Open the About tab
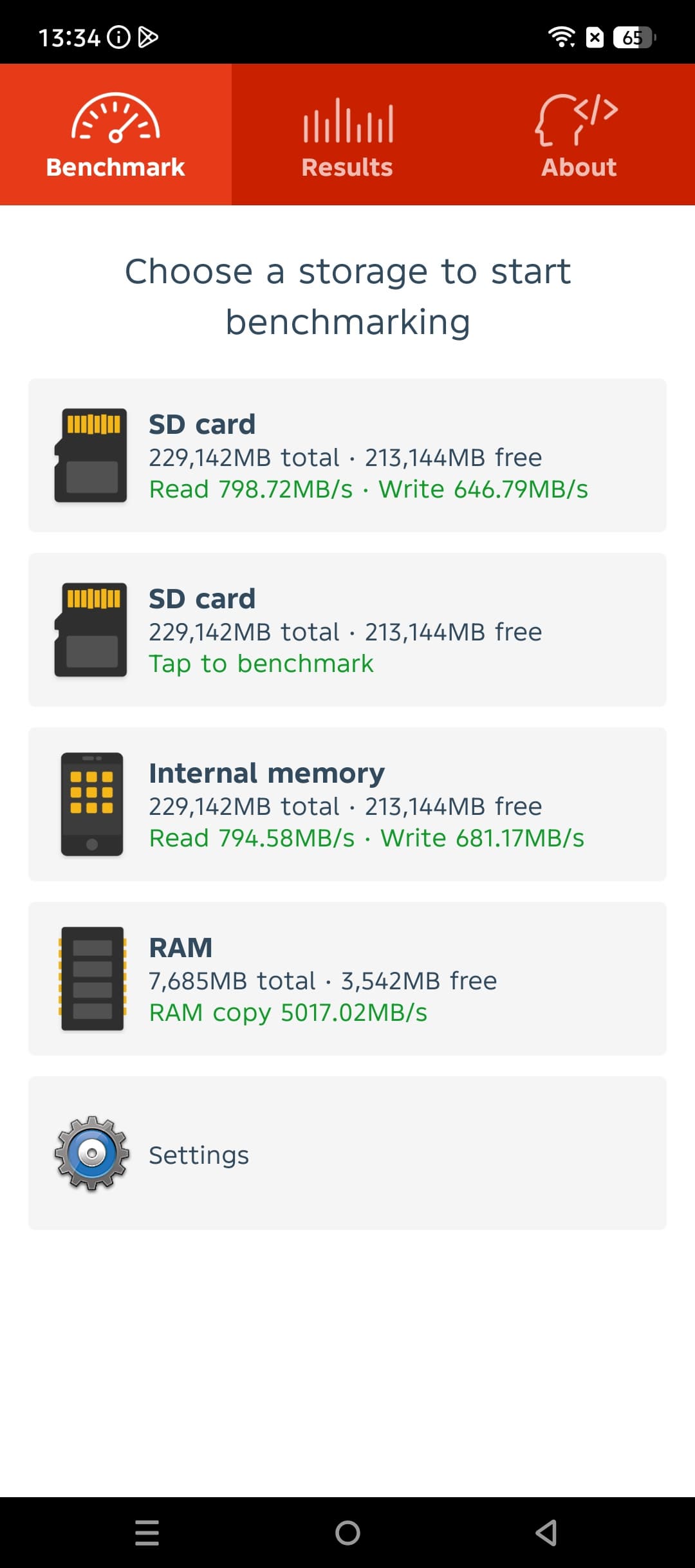 (x=579, y=135)
